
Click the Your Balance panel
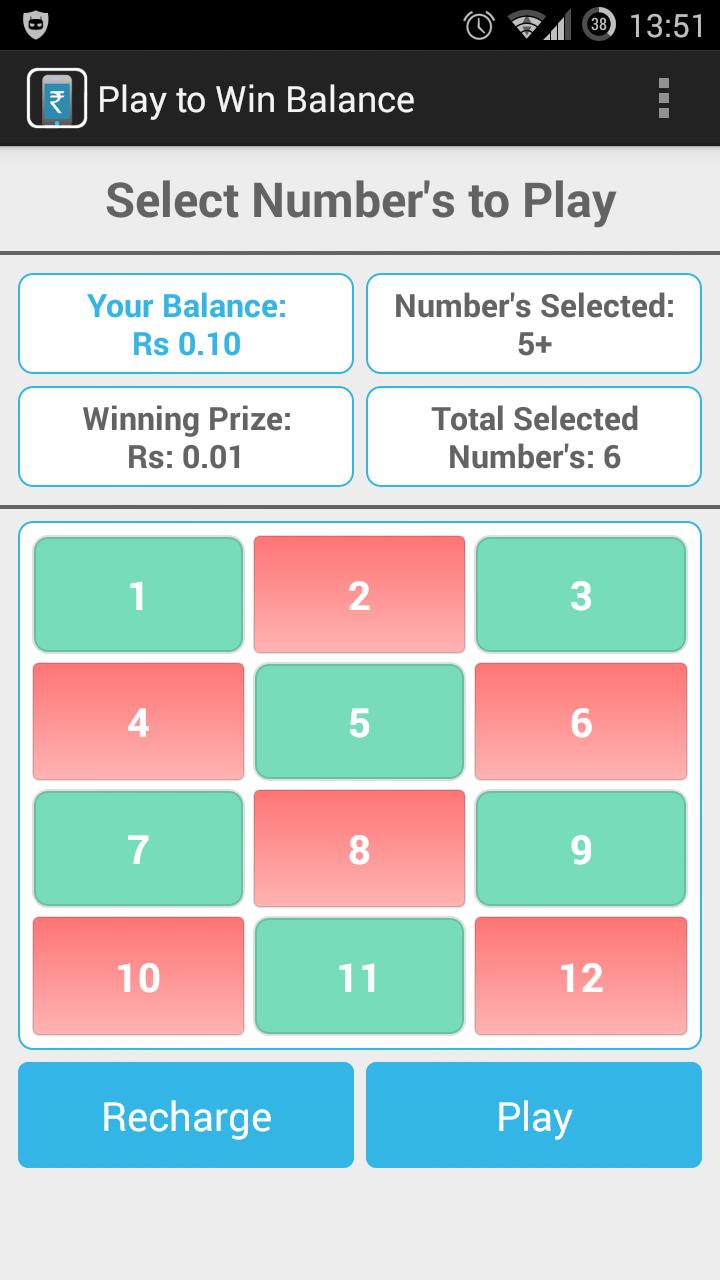click(x=185, y=323)
